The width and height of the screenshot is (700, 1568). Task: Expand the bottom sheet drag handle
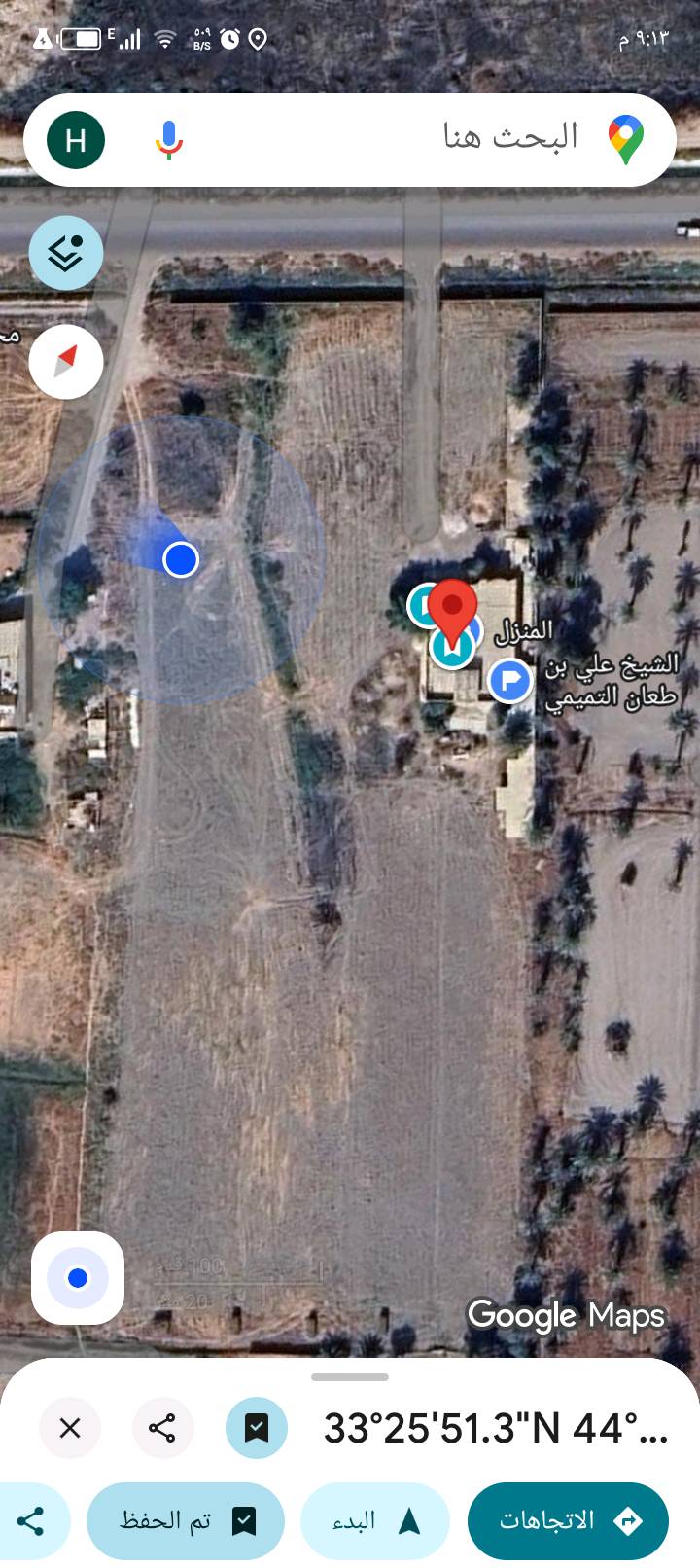350,1377
